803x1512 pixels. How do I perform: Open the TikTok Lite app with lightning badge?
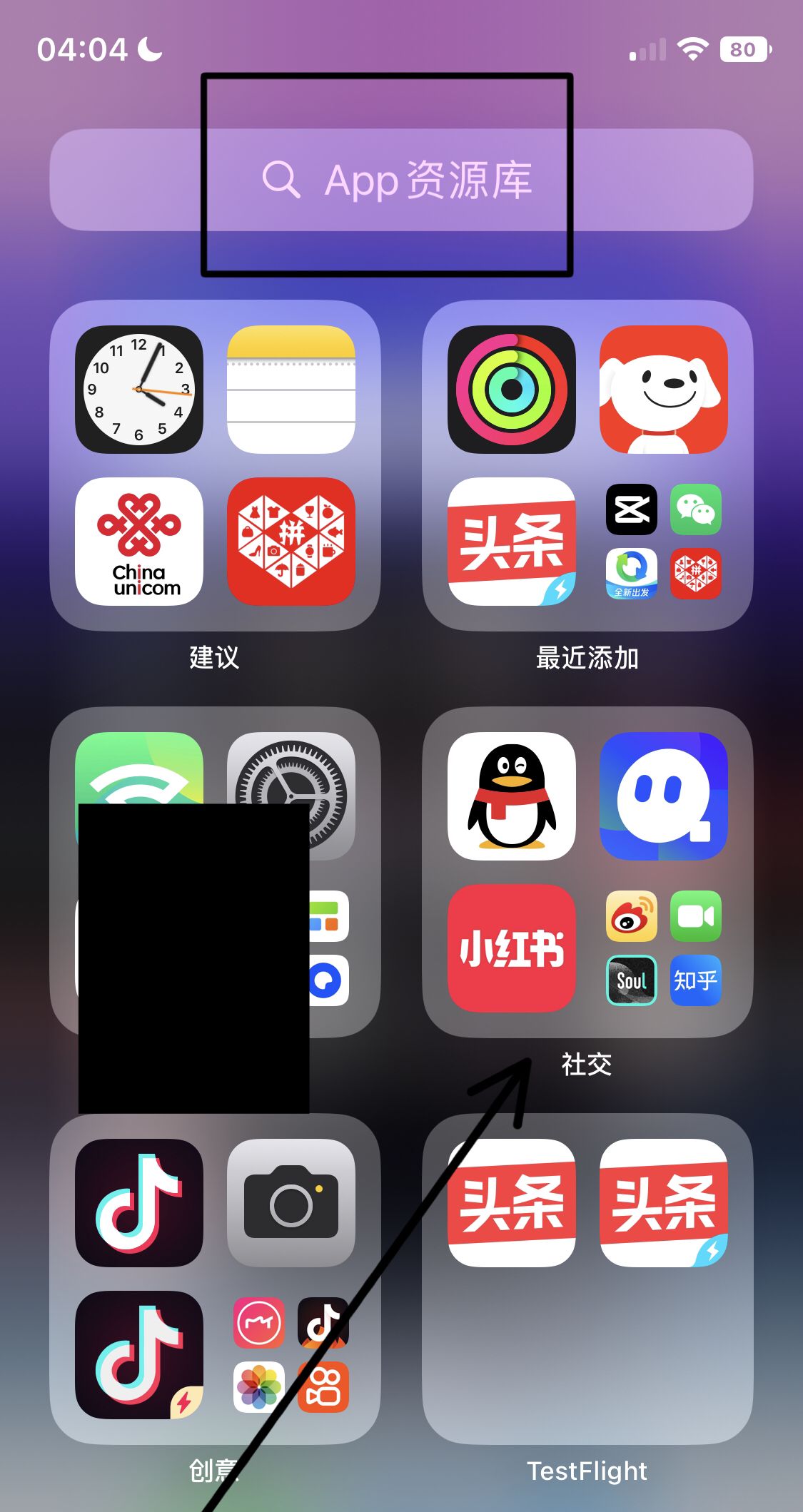139,1354
